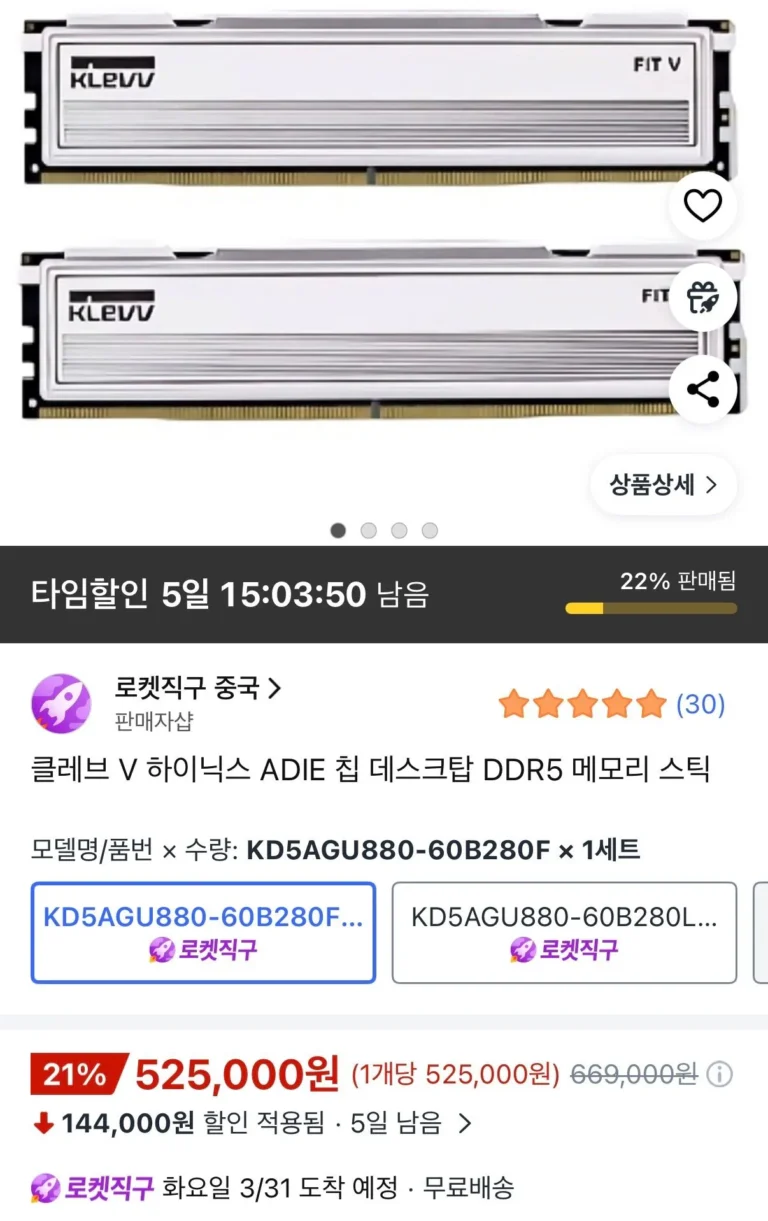This screenshot has height=1221, width=768.
Task: Add product to wishlist with heart icon
Action: (702, 206)
